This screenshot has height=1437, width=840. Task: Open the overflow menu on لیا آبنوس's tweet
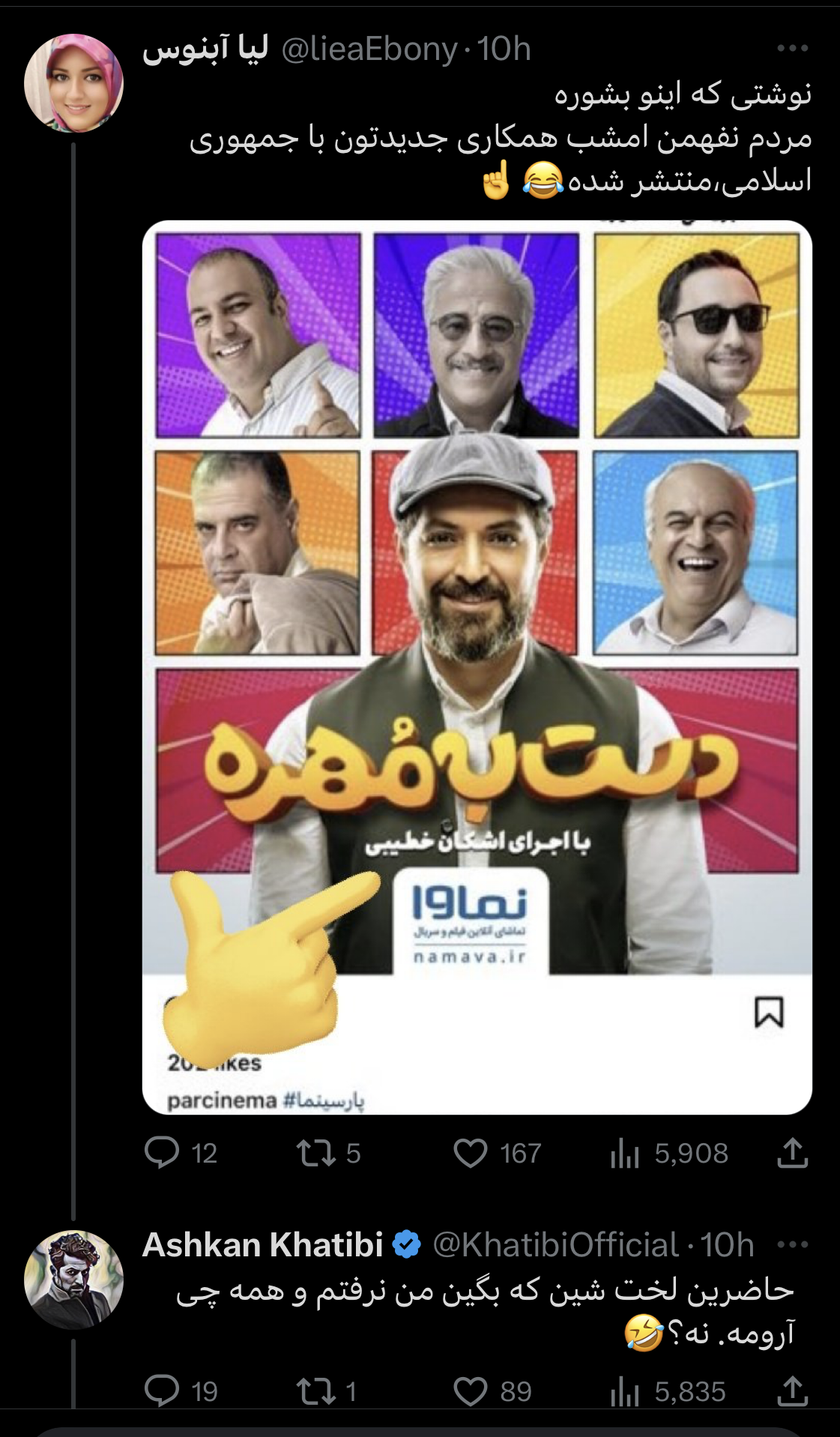pos(792,49)
